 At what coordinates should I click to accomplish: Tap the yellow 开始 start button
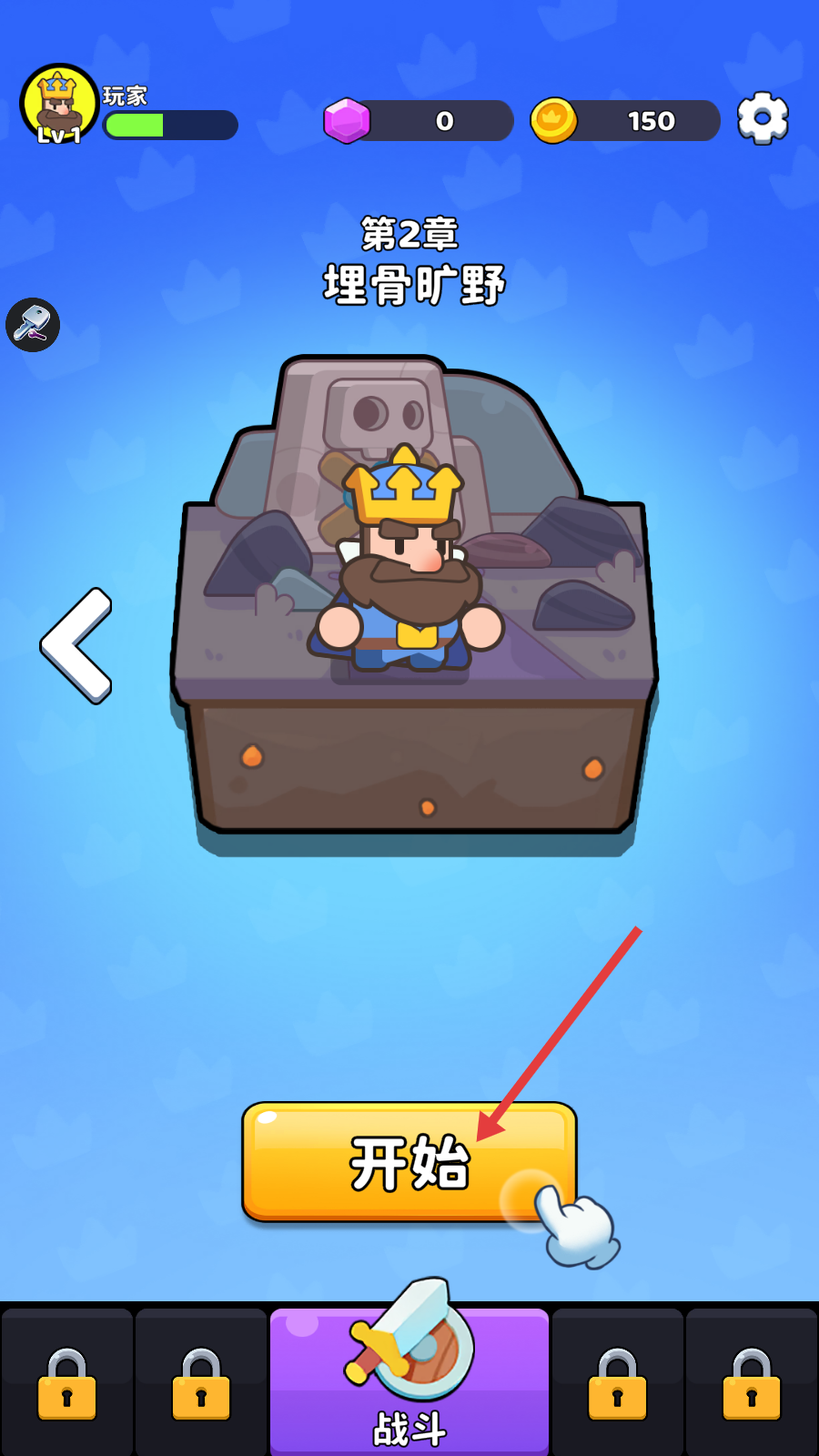click(x=409, y=1162)
